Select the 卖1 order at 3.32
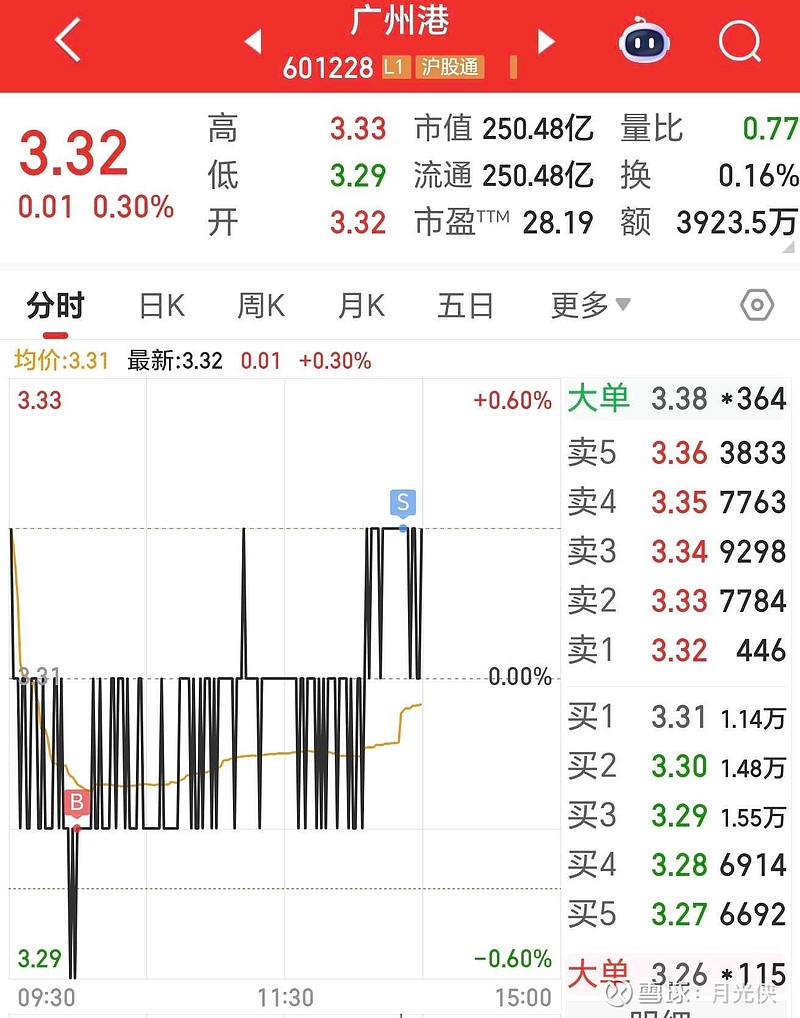Viewport: 800px width, 1018px height. tap(677, 650)
